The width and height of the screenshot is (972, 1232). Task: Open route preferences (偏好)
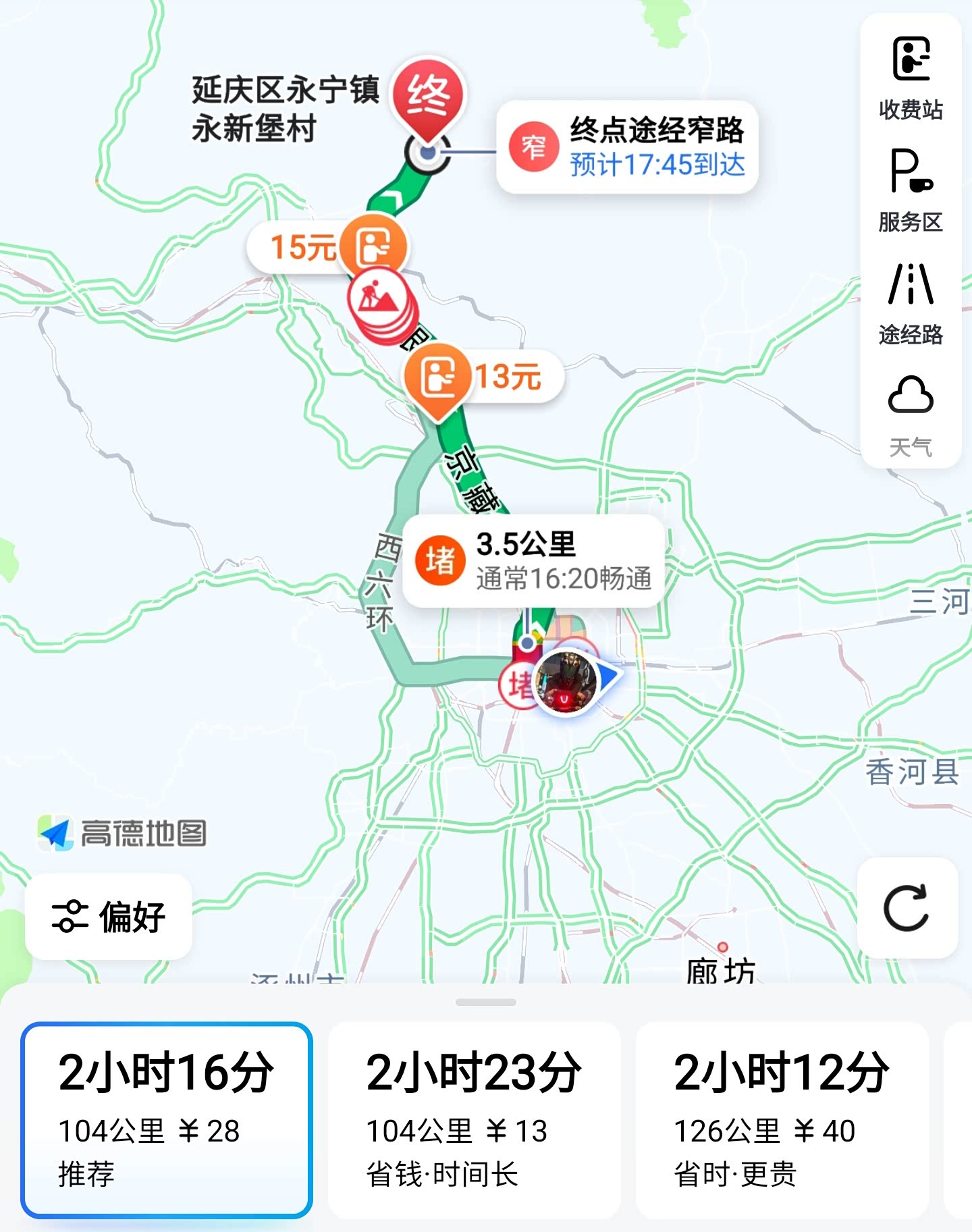coord(109,916)
